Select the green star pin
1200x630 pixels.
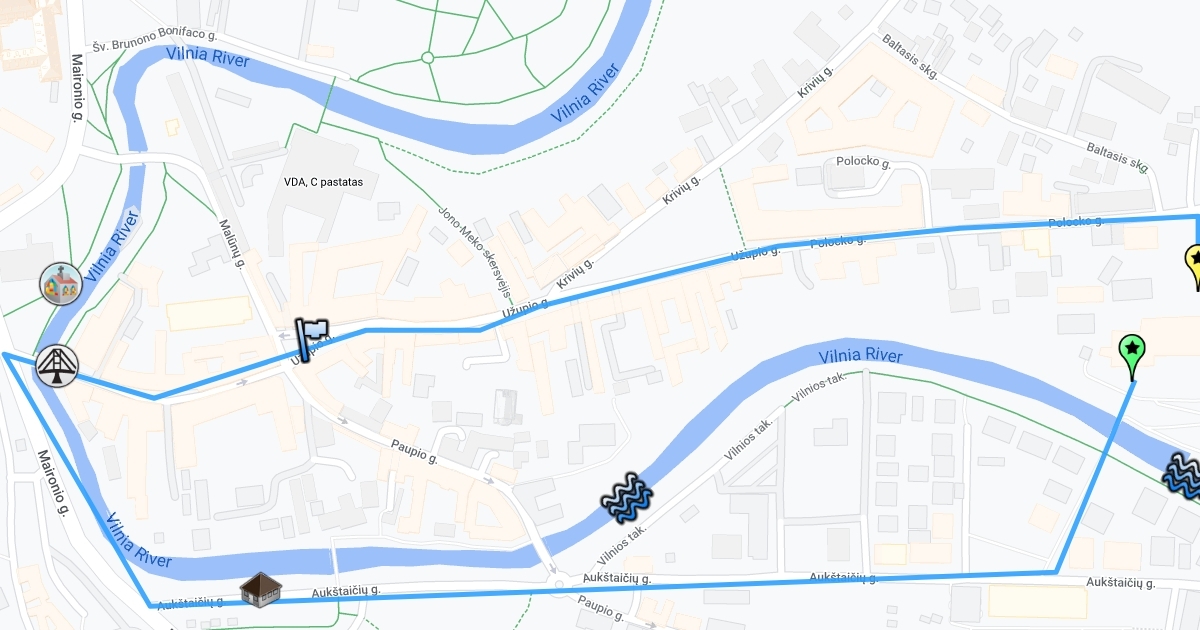coord(1131,352)
